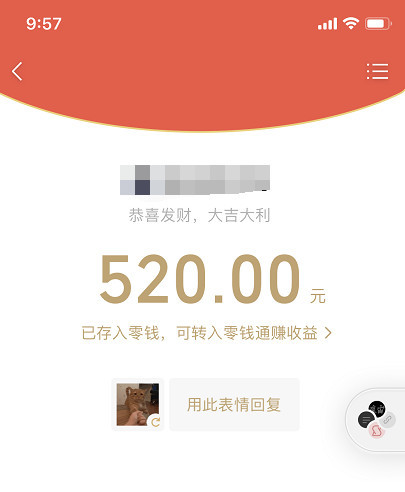Tap 用此表情回复 to reply with sticker
The height and width of the screenshot is (492, 405).
[x=234, y=404]
